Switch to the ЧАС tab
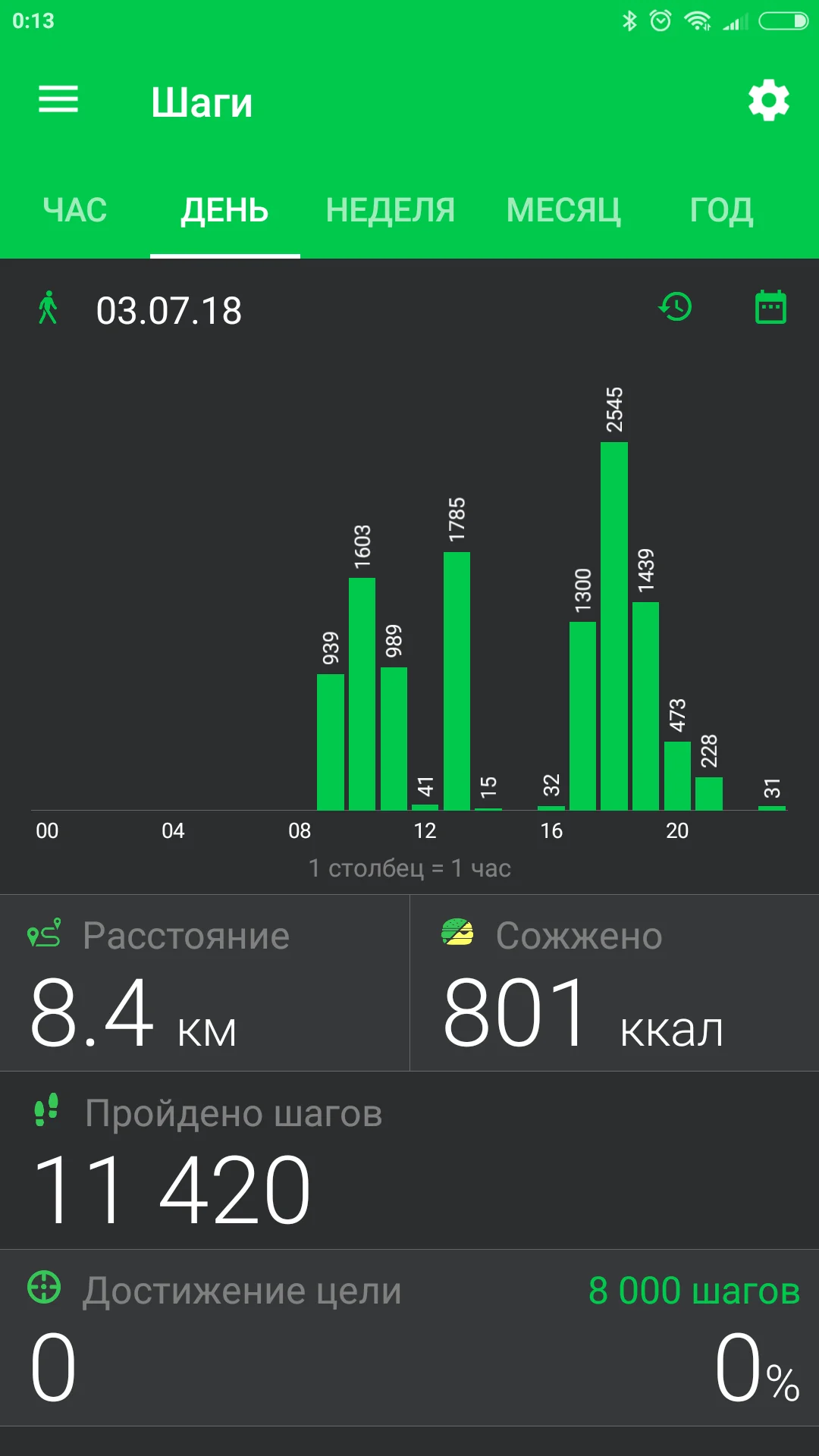Viewport: 819px width, 1456px height. click(75, 210)
